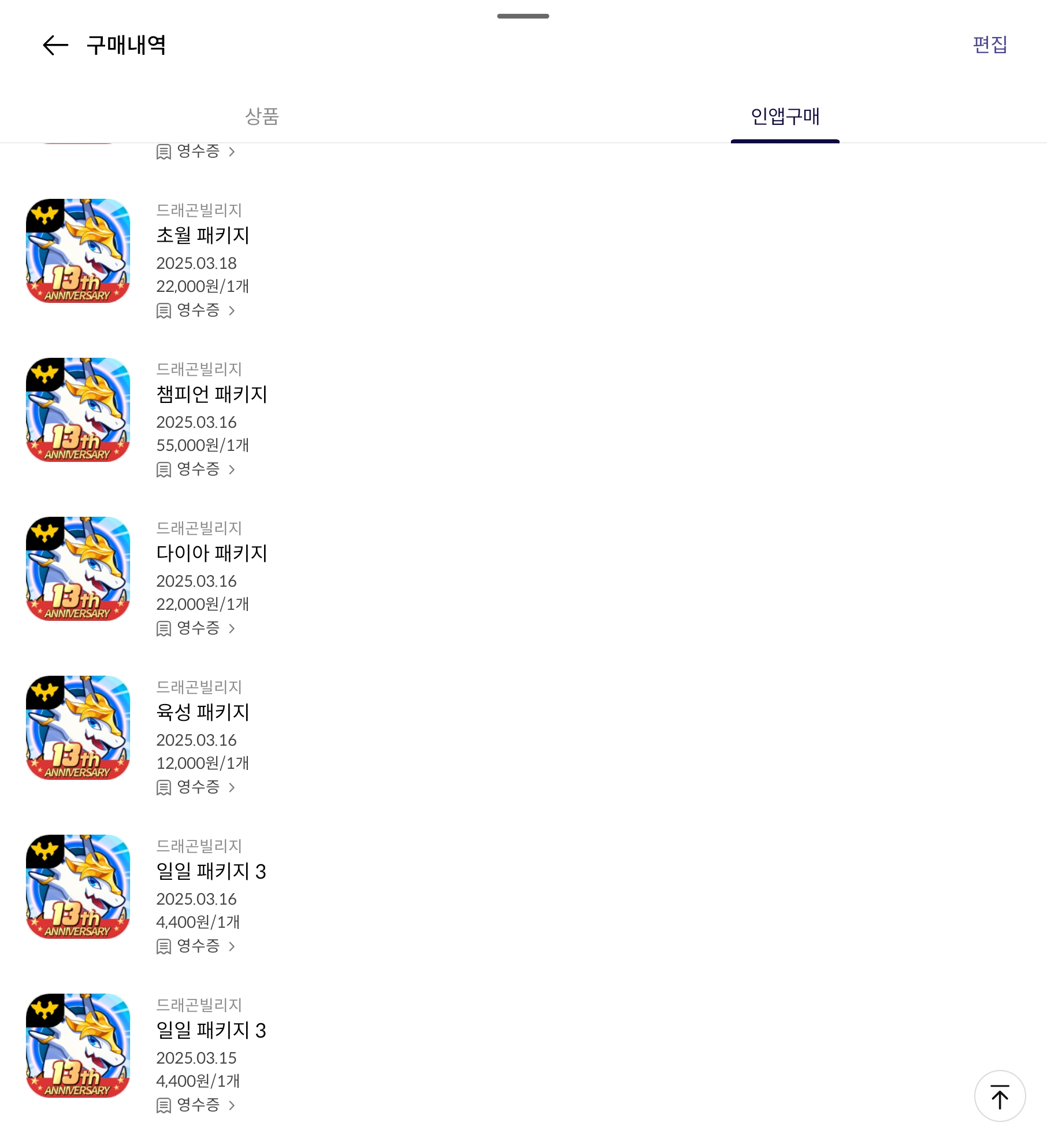Open receipt for 초월 패키지
Viewport: 1047px width, 1148px height.
pyautogui.click(x=196, y=310)
